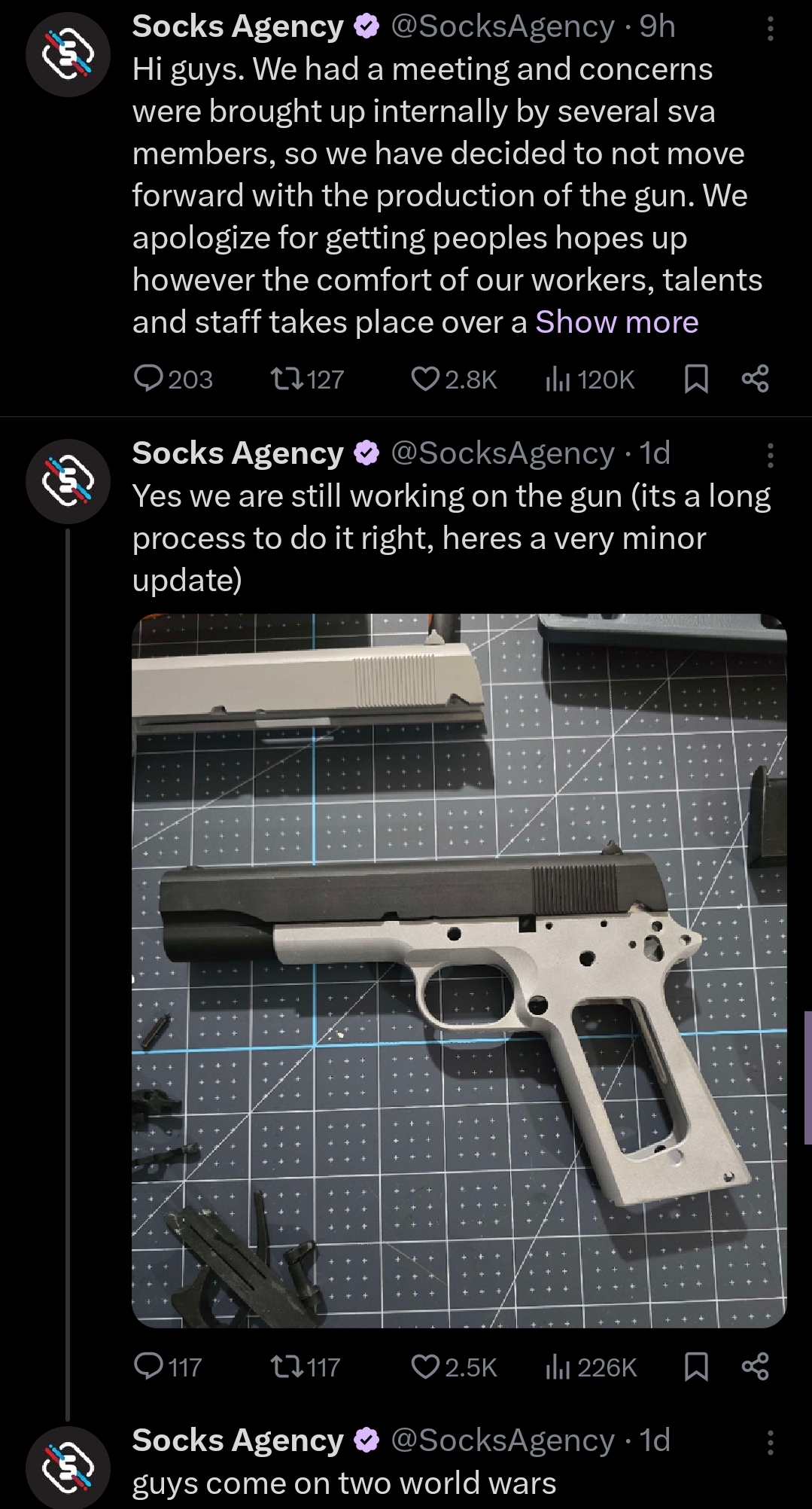This screenshot has height=1509, width=812.
Task: Bookmark the 'still working on the gun' post
Action: tap(696, 1367)
